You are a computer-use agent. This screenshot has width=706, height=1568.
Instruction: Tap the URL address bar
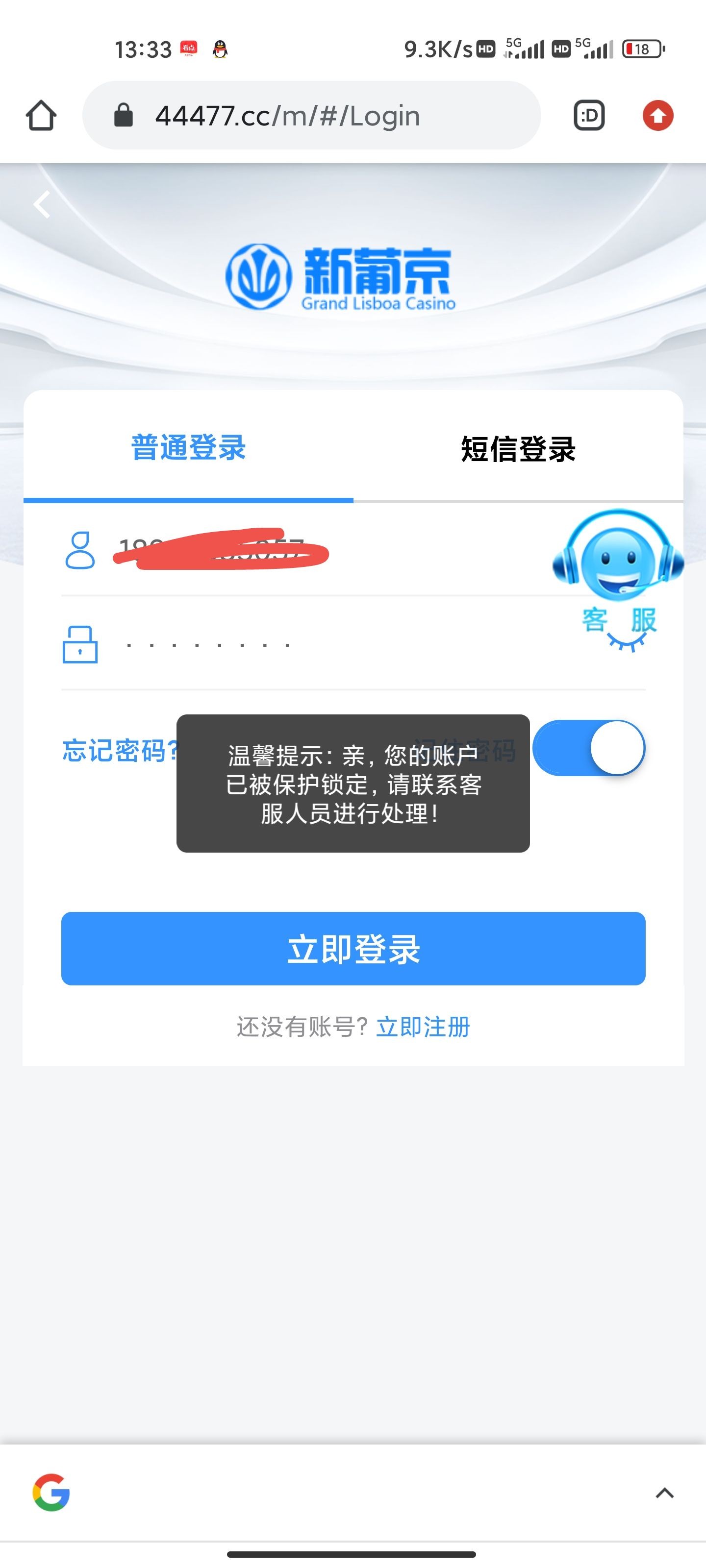[x=311, y=116]
